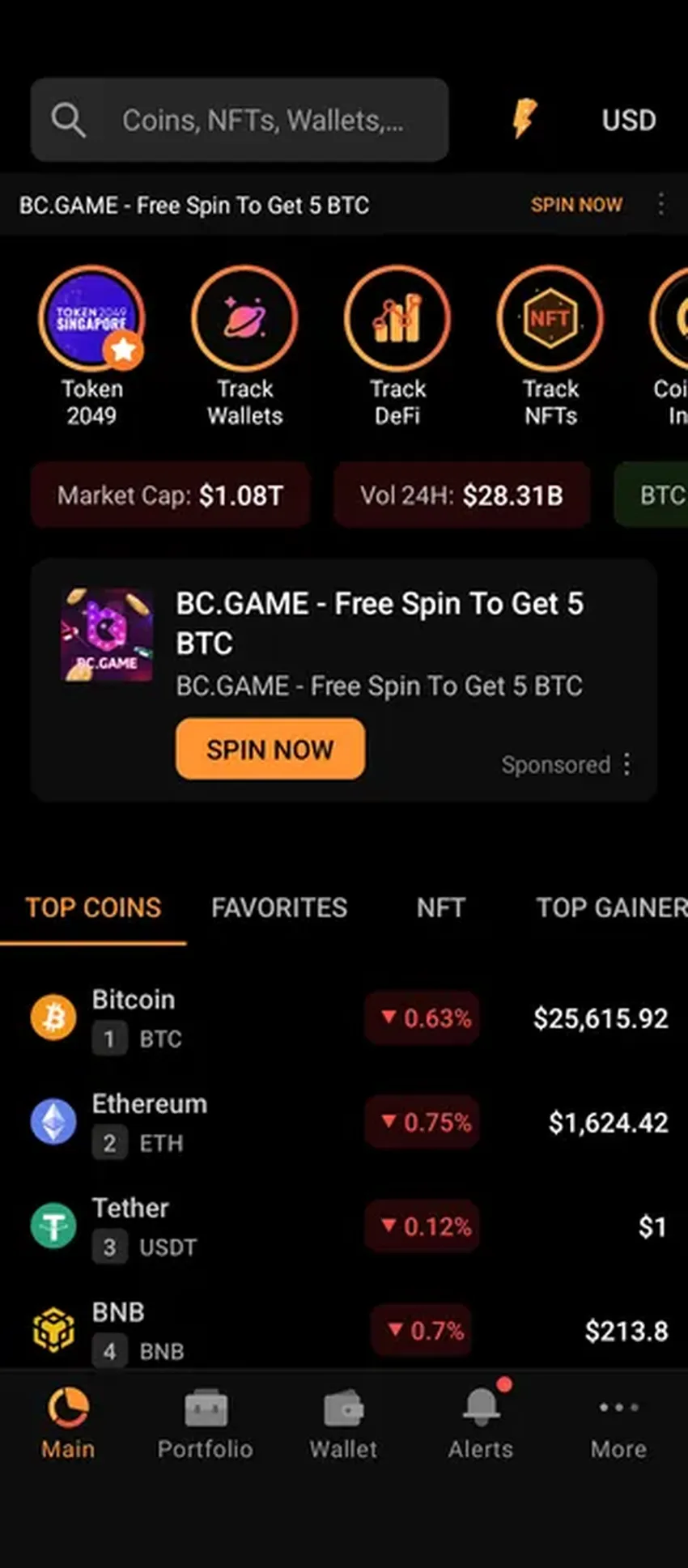The width and height of the screenshot is (688, 1568).
Task: Open the Wallet tab
Action: click(343, 1425)
